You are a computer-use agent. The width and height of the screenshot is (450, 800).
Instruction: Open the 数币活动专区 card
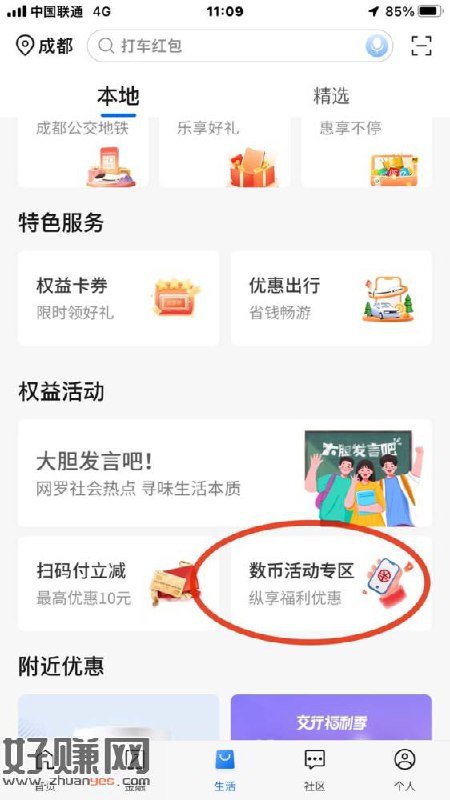click(332, 583)
